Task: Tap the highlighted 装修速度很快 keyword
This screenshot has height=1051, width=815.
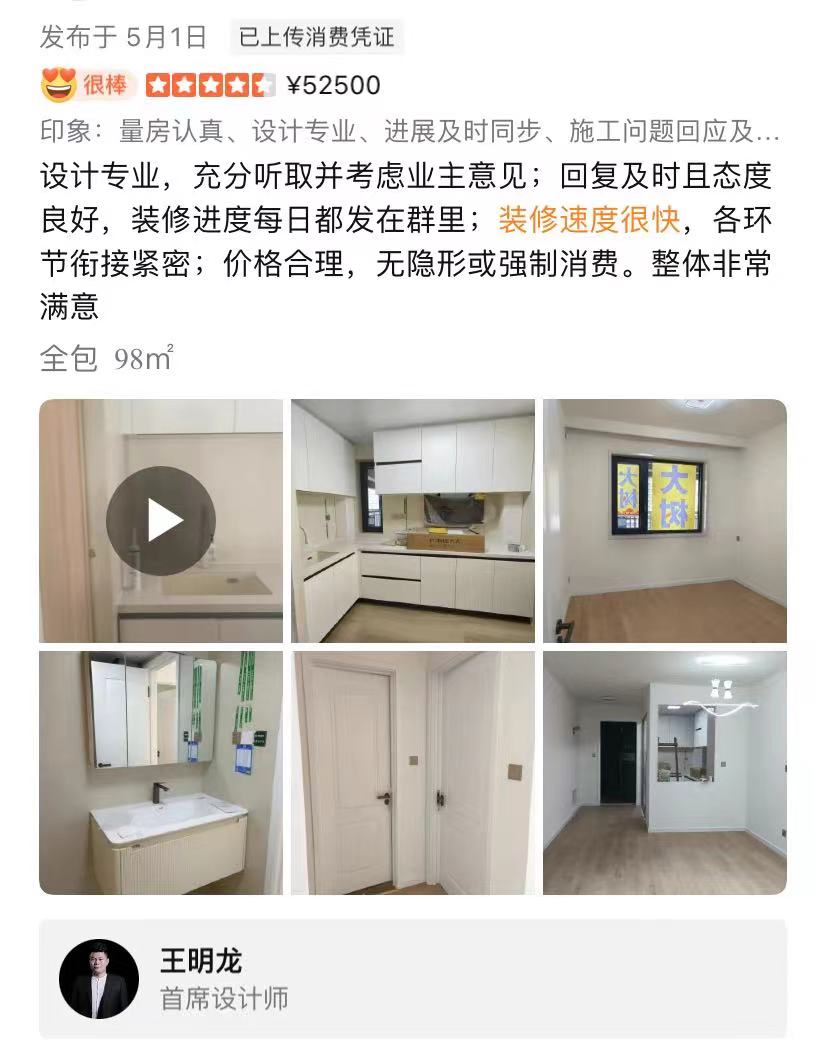Action: pyautogui.click(x=589, y=218)
